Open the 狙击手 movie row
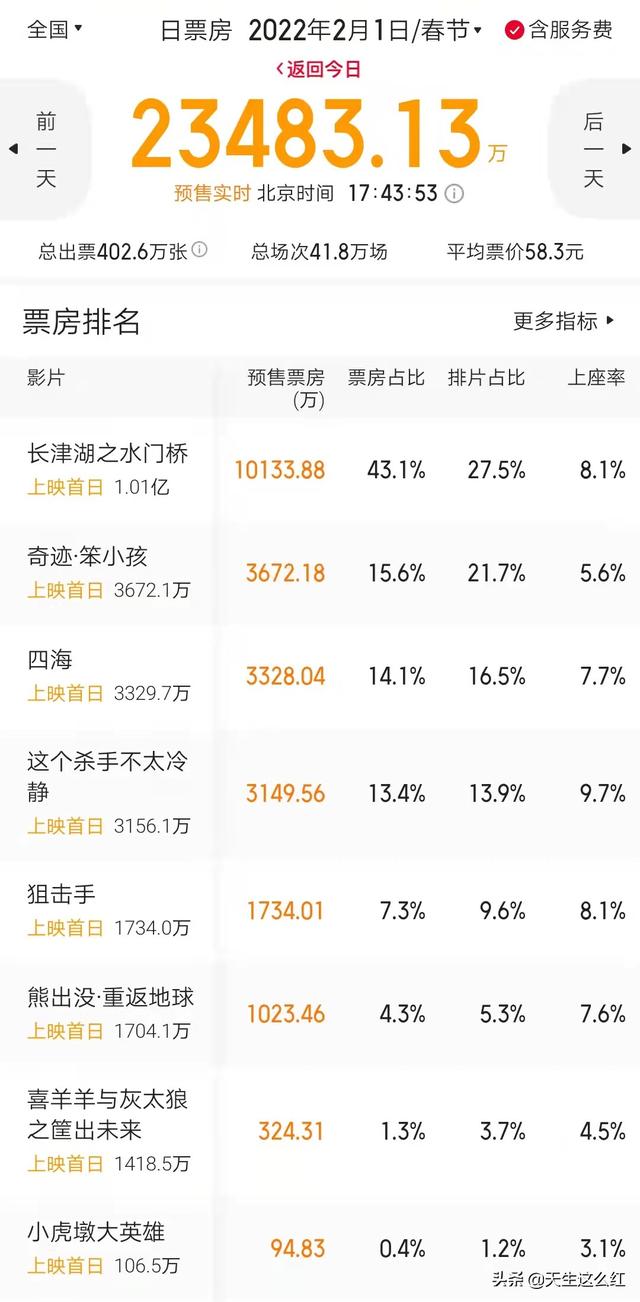This screenshot has width=640, height=1302. [320, 911]
